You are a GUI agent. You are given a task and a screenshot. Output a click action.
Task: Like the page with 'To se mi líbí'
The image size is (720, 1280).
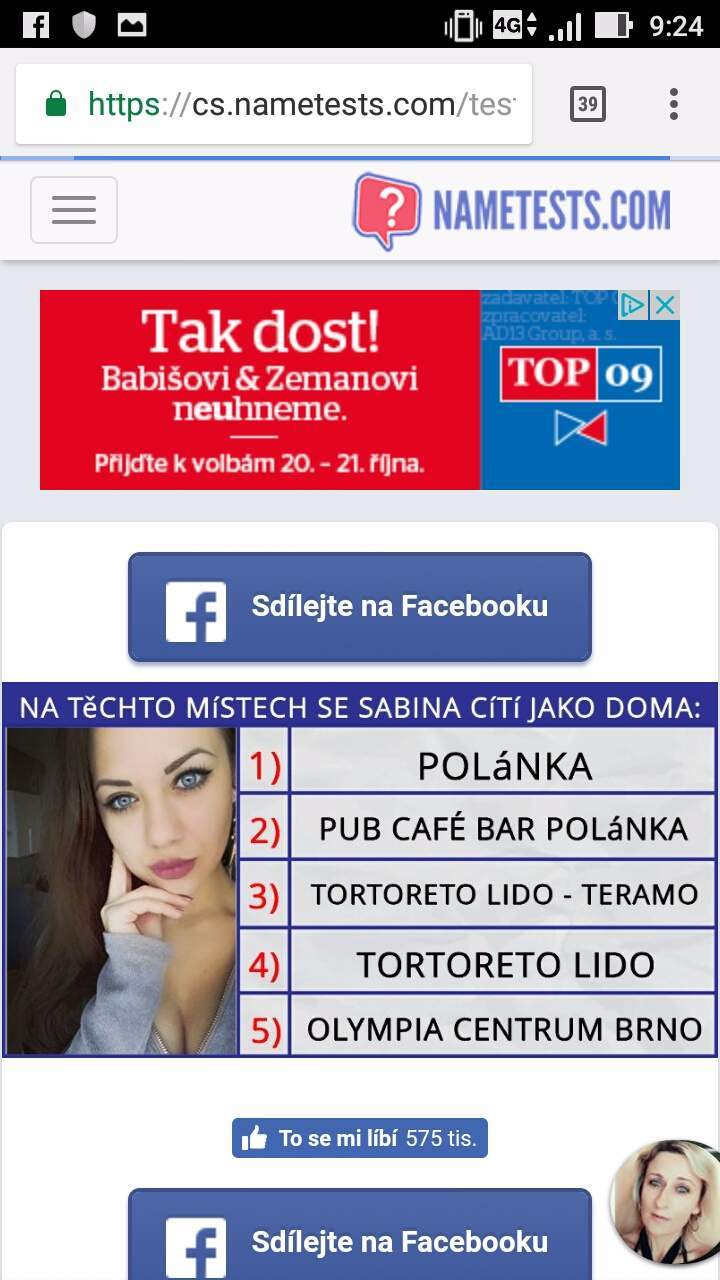pos(360,1138)
